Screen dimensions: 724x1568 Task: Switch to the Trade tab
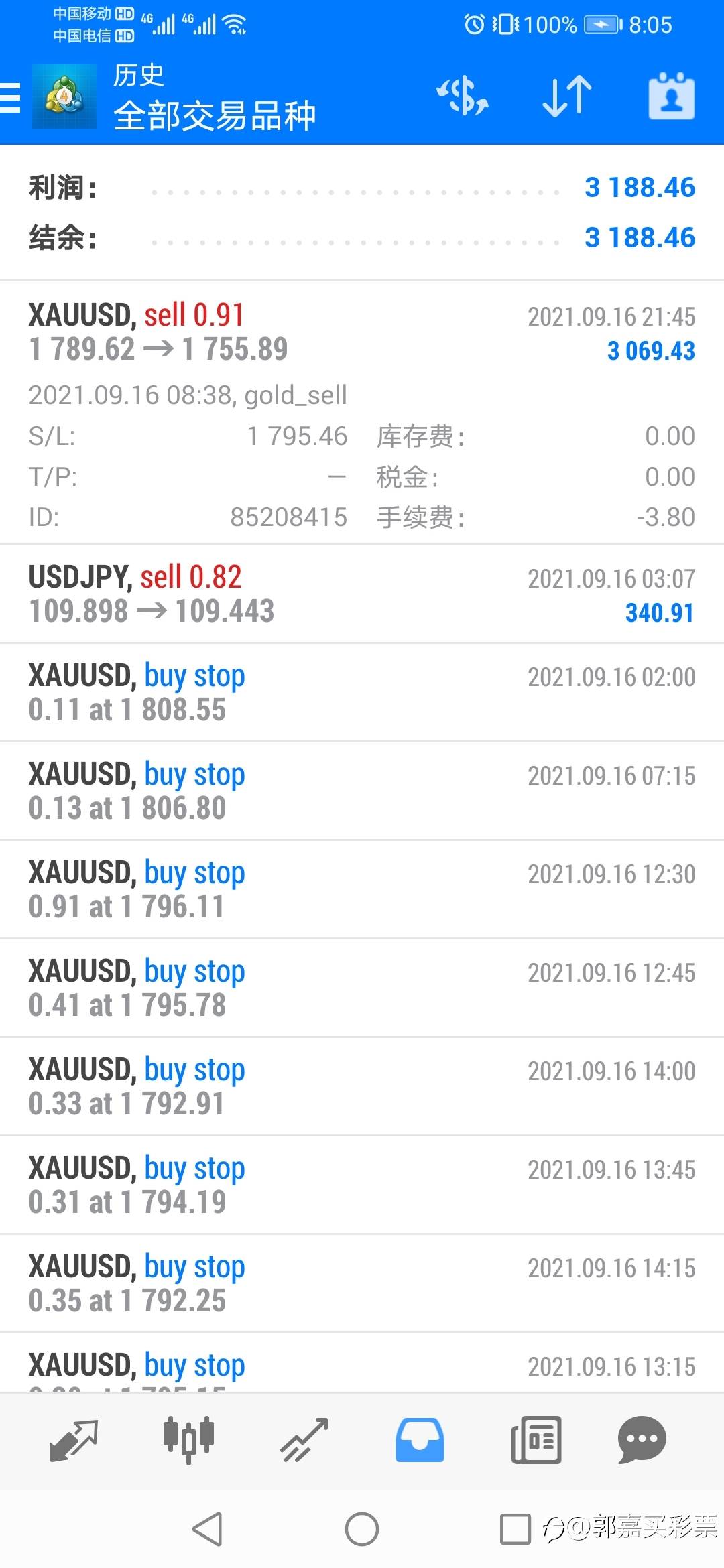(x=304, y=1440)
